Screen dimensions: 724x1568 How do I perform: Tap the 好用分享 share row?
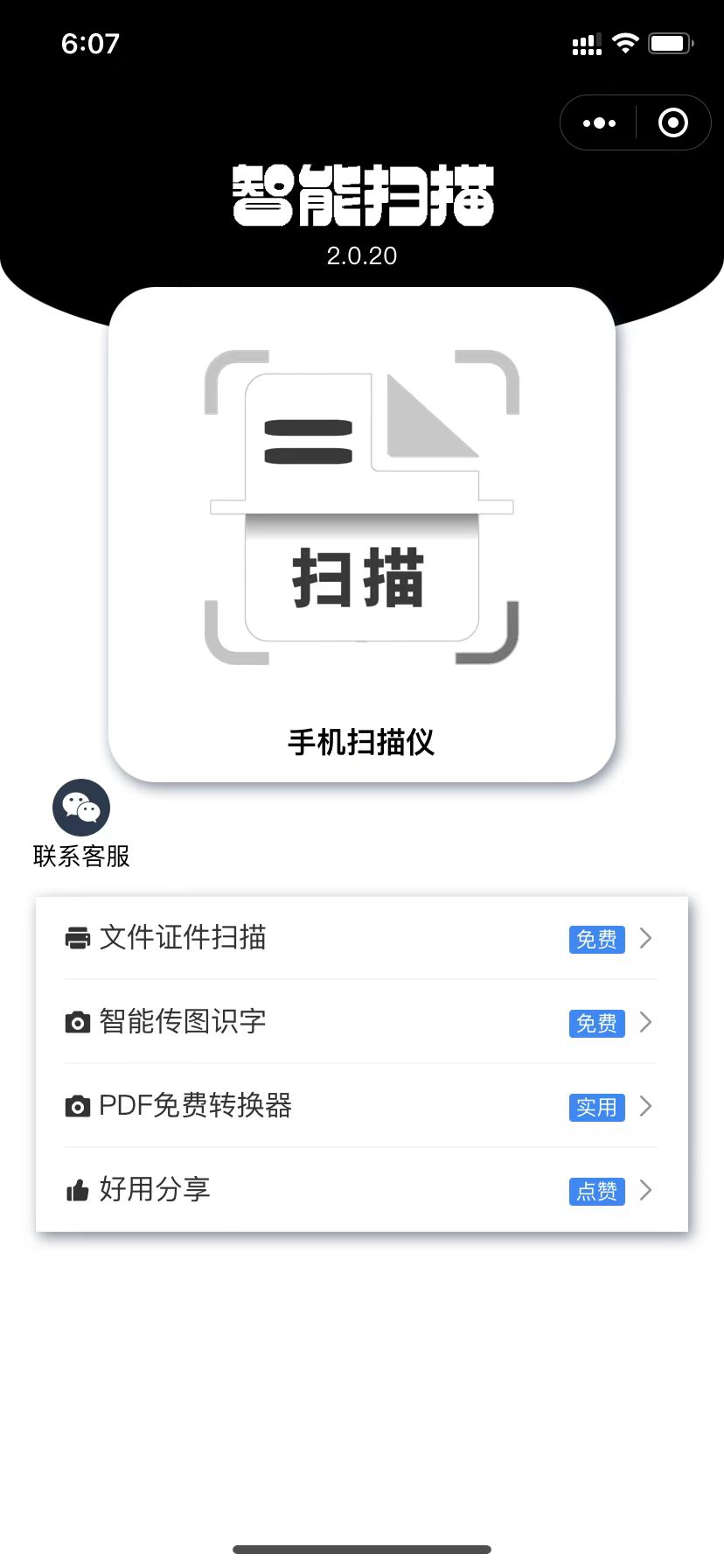click(x=360, y=1190)
